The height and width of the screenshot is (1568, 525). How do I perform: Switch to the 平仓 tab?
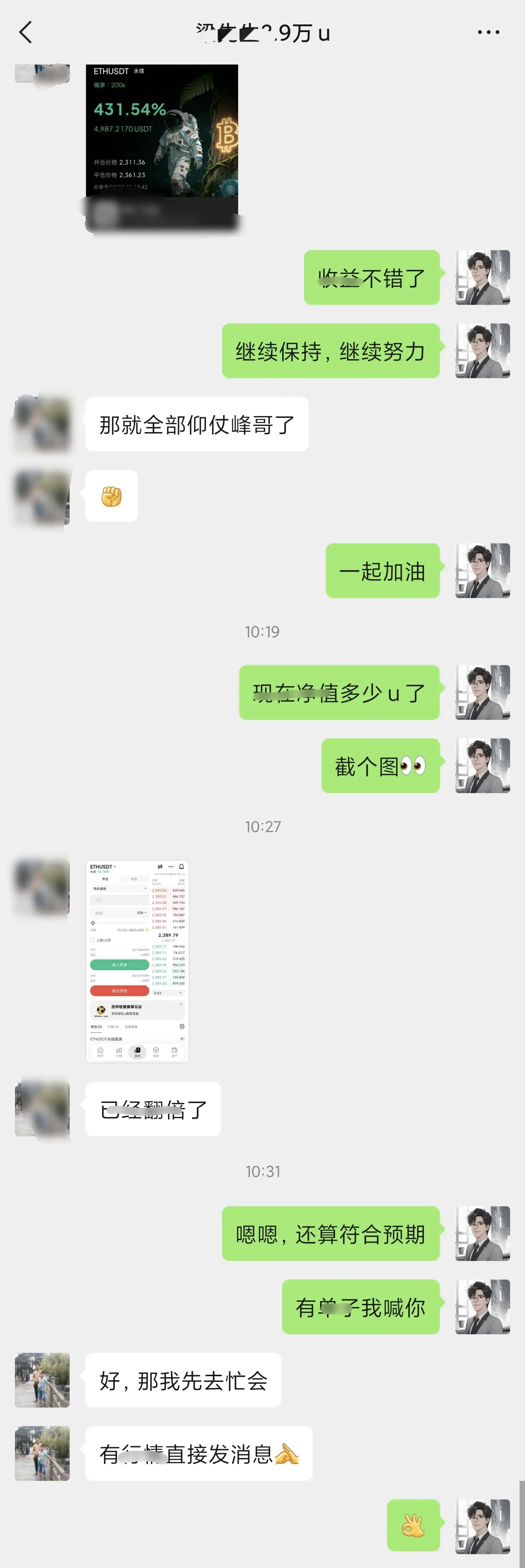pos(134,880)
